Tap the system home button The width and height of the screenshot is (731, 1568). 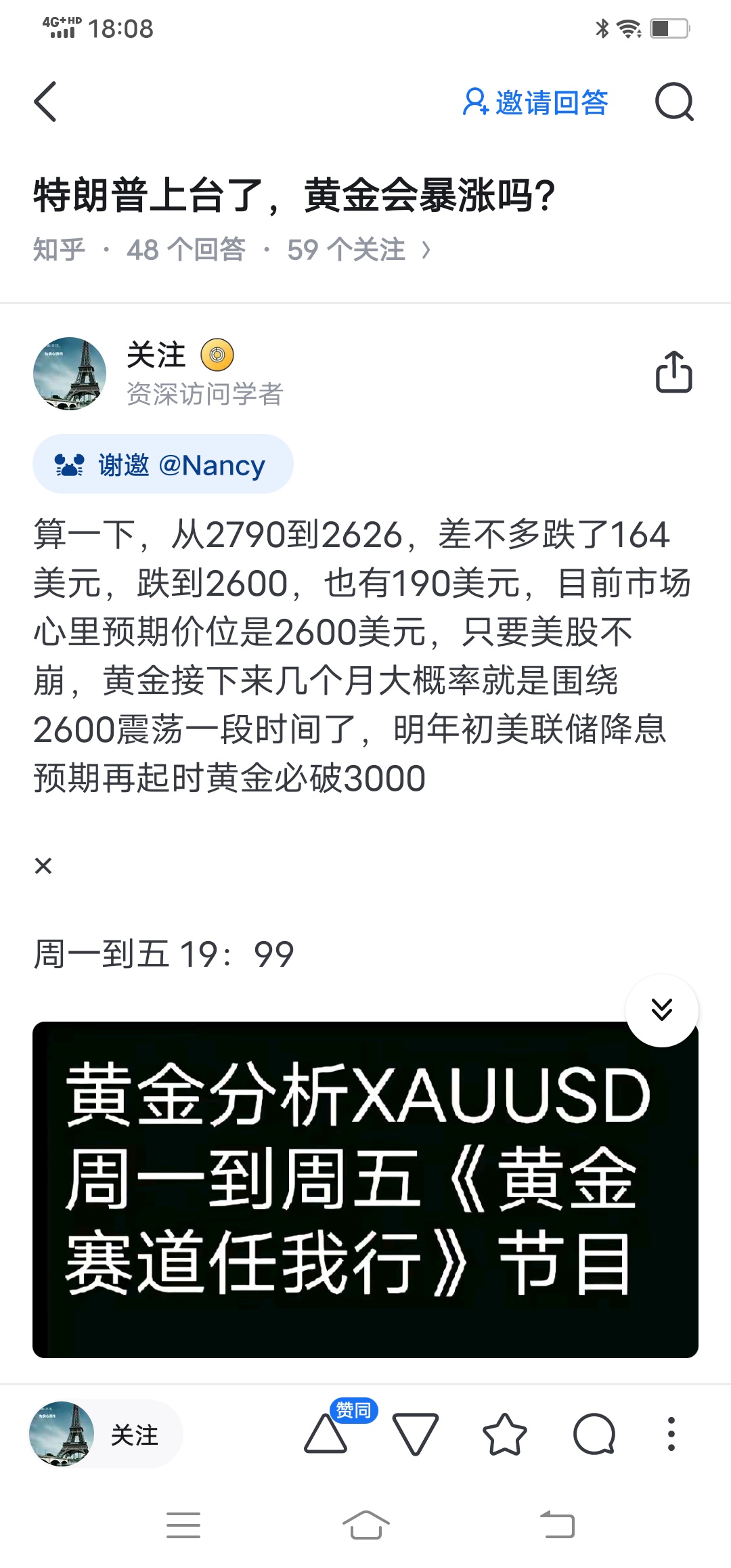[x=365, y=1525]
